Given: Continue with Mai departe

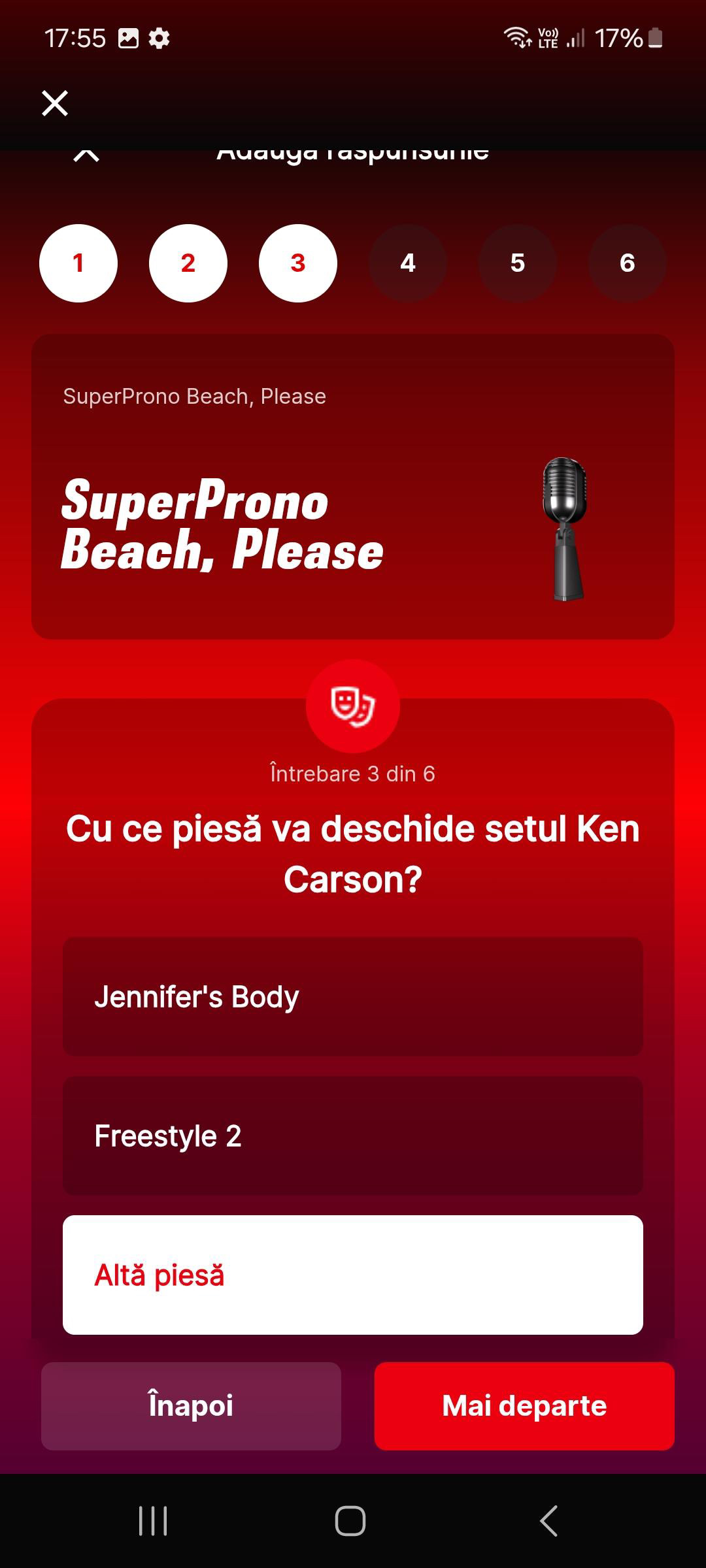Looking at the screenshot, I should click(524, 1406).
